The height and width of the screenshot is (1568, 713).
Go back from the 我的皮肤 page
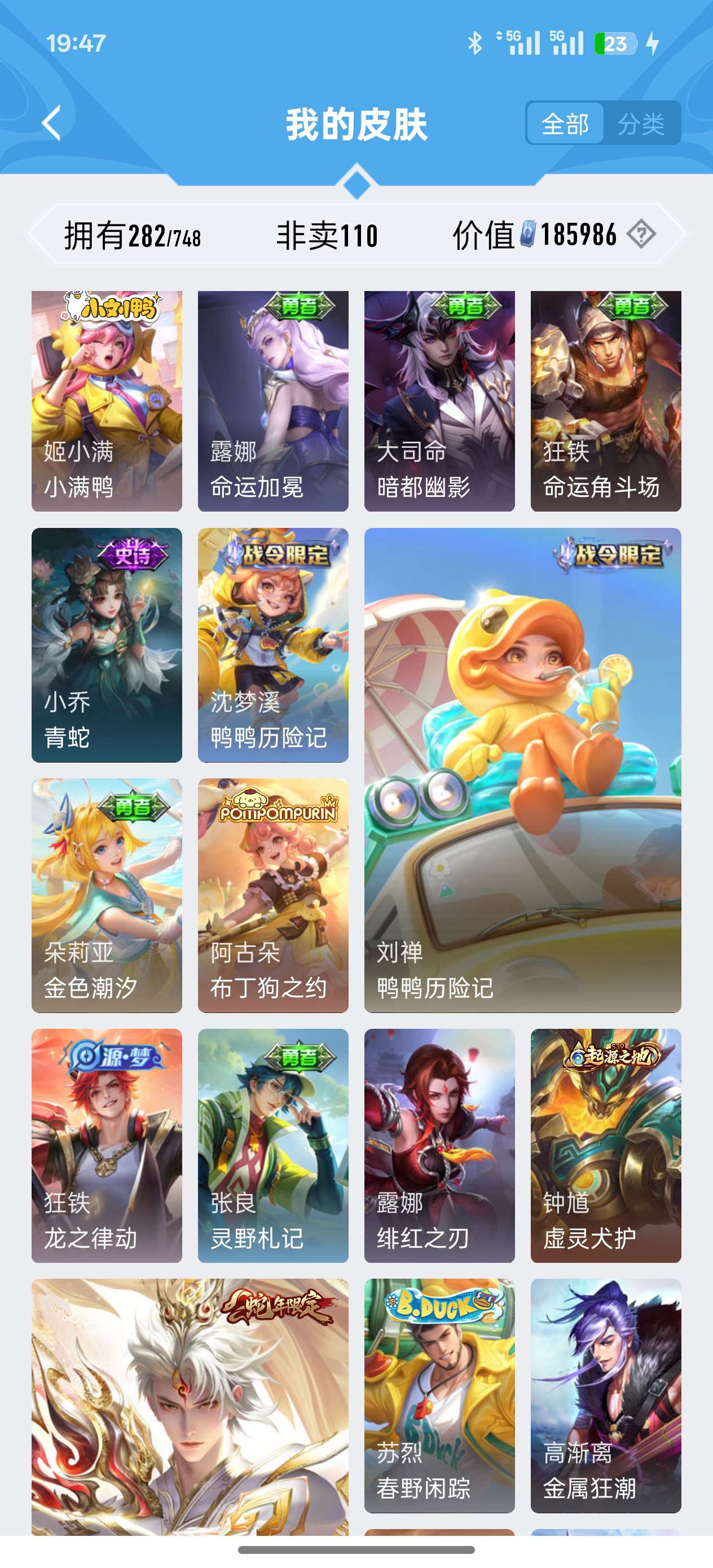point(52,123)
